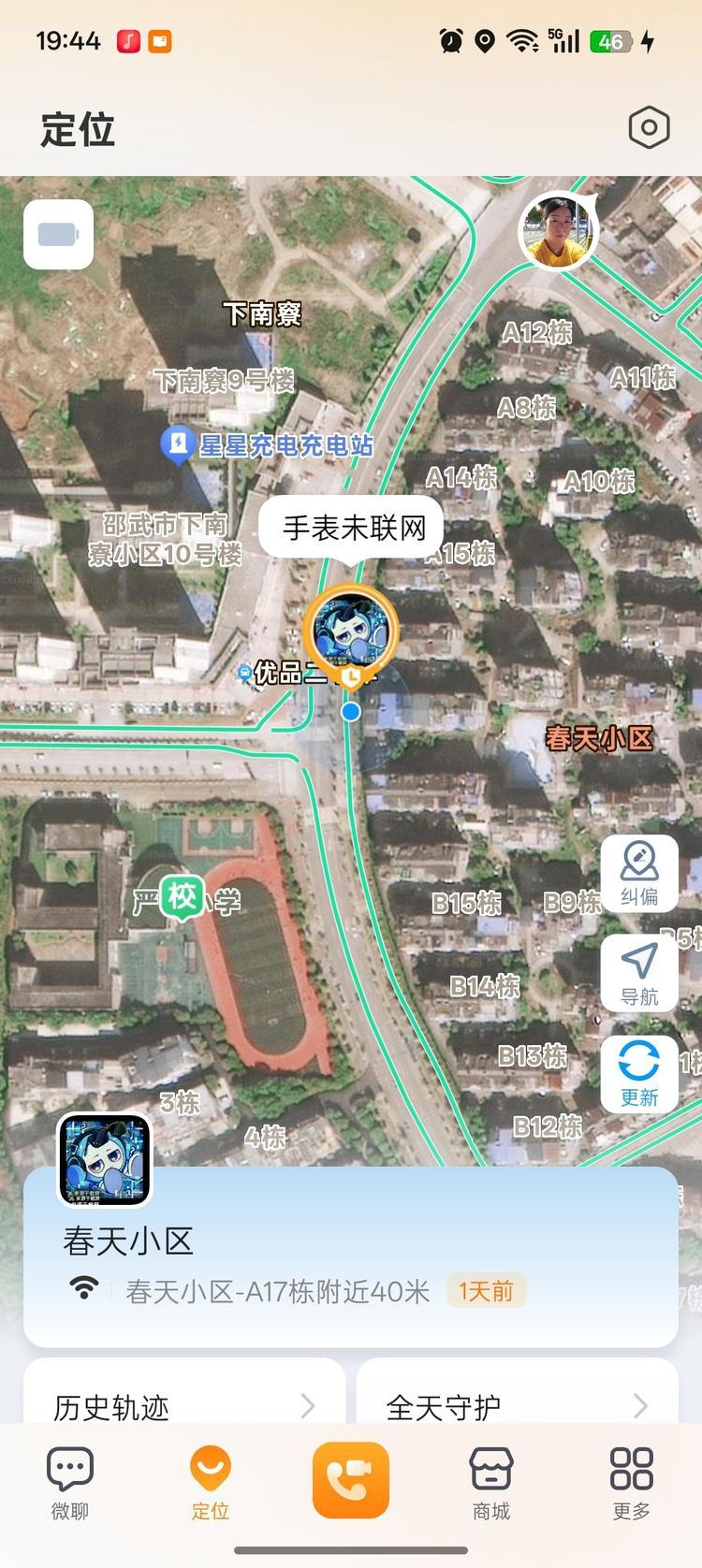Viewport: 702px width, 1568px height.
Task: Refresh location with the 更新 button
Action: coord(639,1074)
